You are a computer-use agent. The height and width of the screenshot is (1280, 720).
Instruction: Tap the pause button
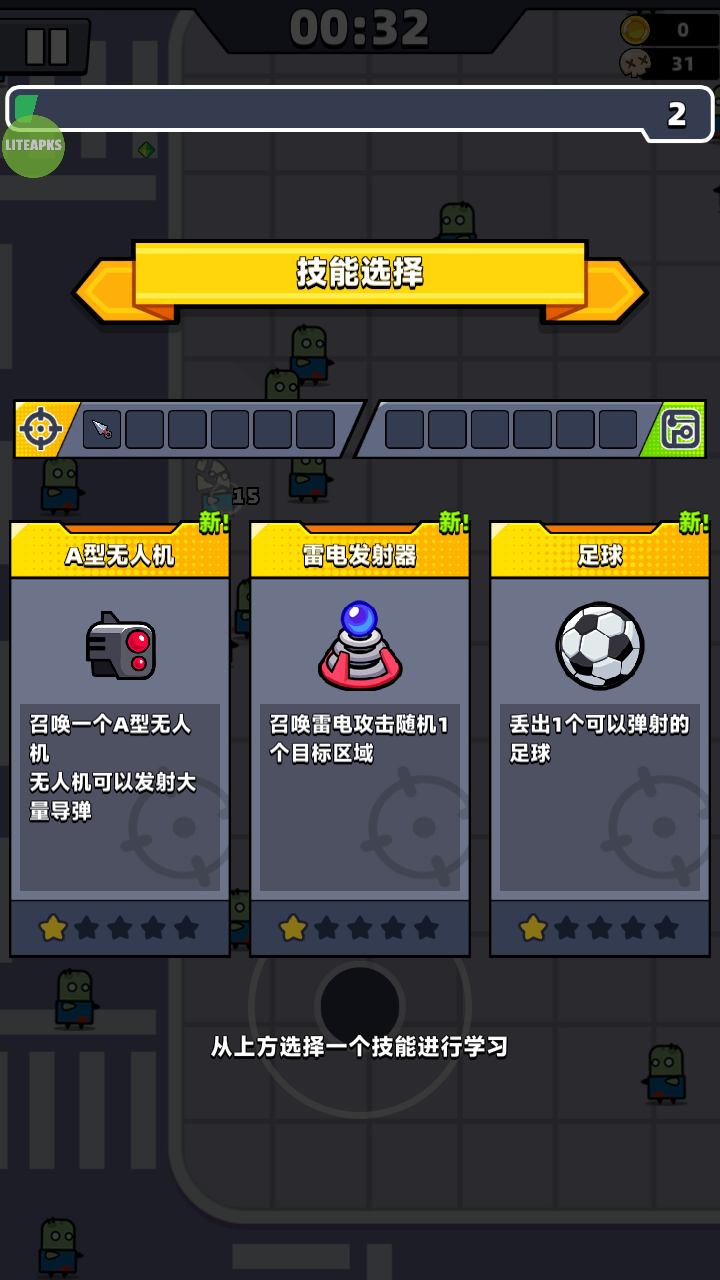(46, 46)
